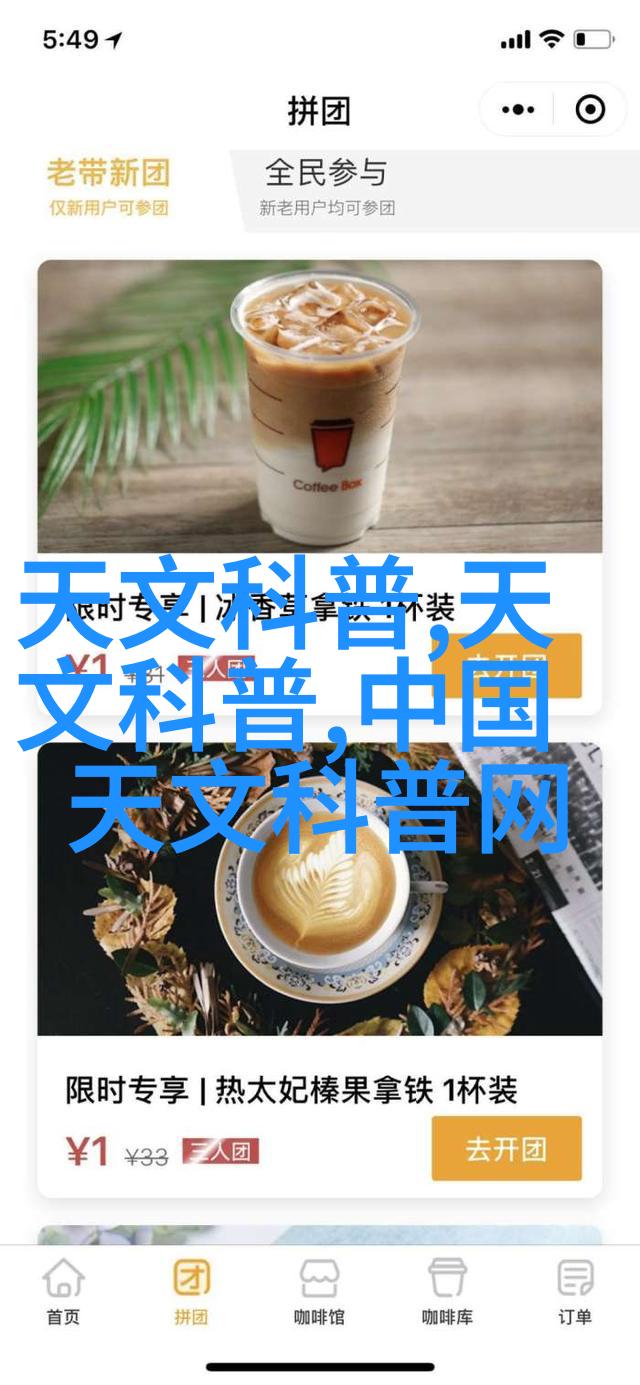Viewport: 640px width, 1385px height.
Task: Tap 去开团 for 热太妃榛果拿铁
Action: [506, 1148]
